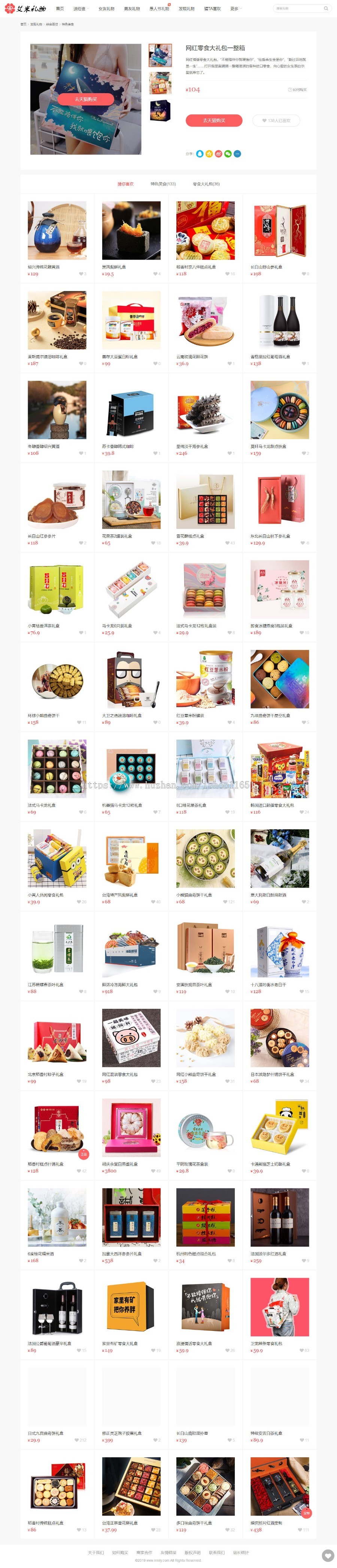Tap the red 去天猫购买 button beside price
Image resolution: width=337 pixels, height=1568 pixels.
(x=214, y=120)
